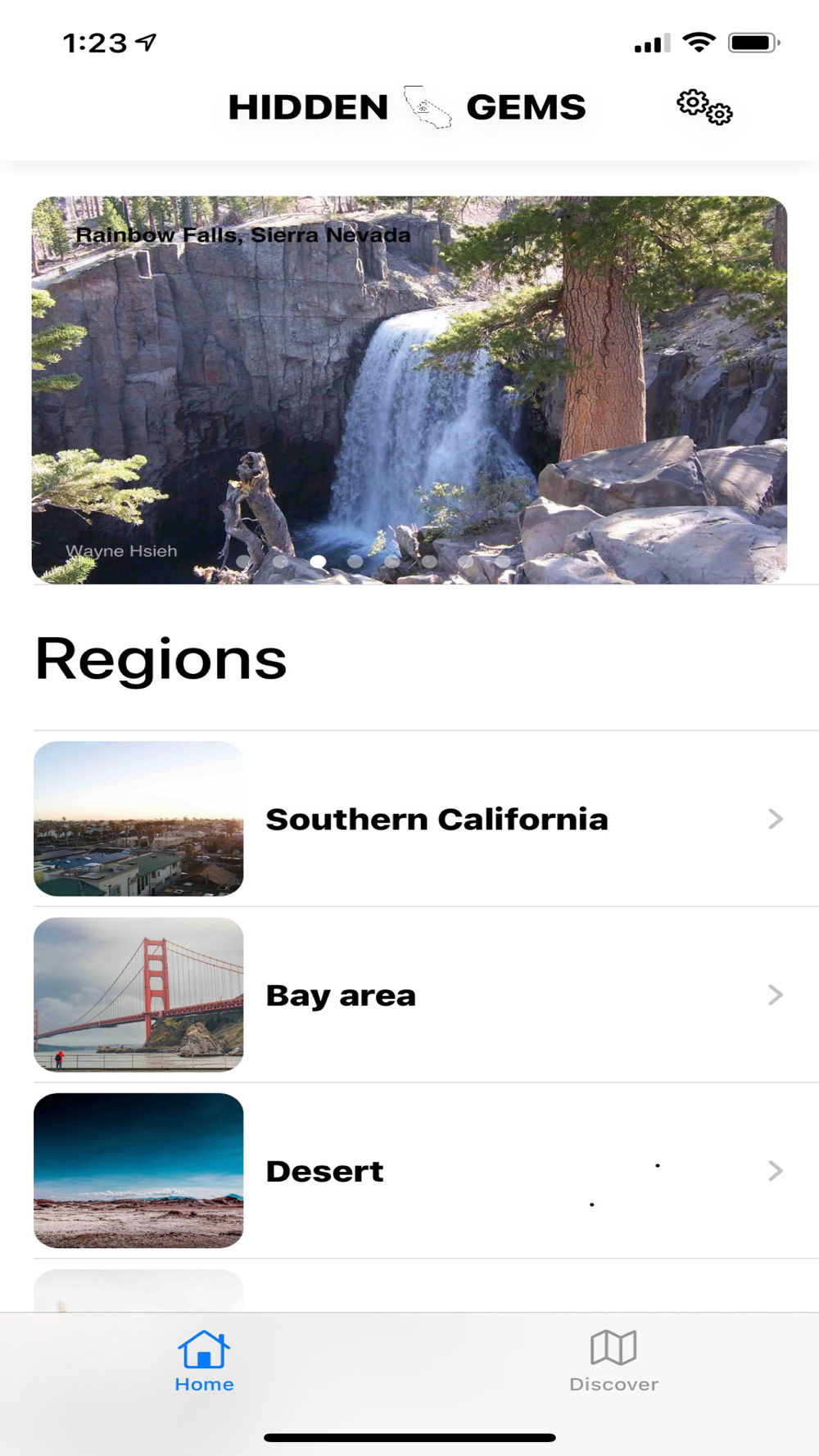819x1456 pixels.
Task: Open the settings gears icon
Action: tap(704, 107)
